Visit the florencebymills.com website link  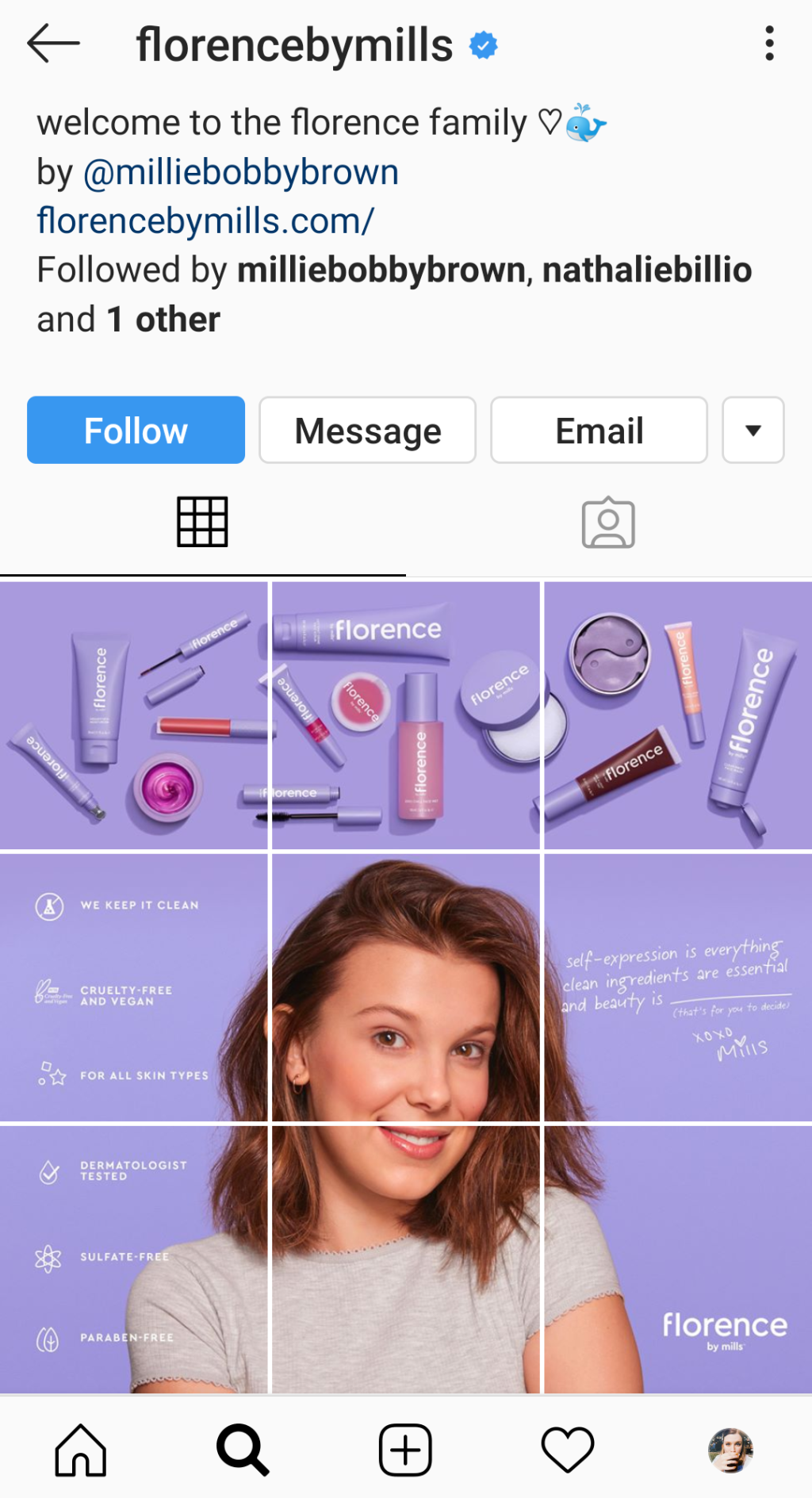(205, 221)
